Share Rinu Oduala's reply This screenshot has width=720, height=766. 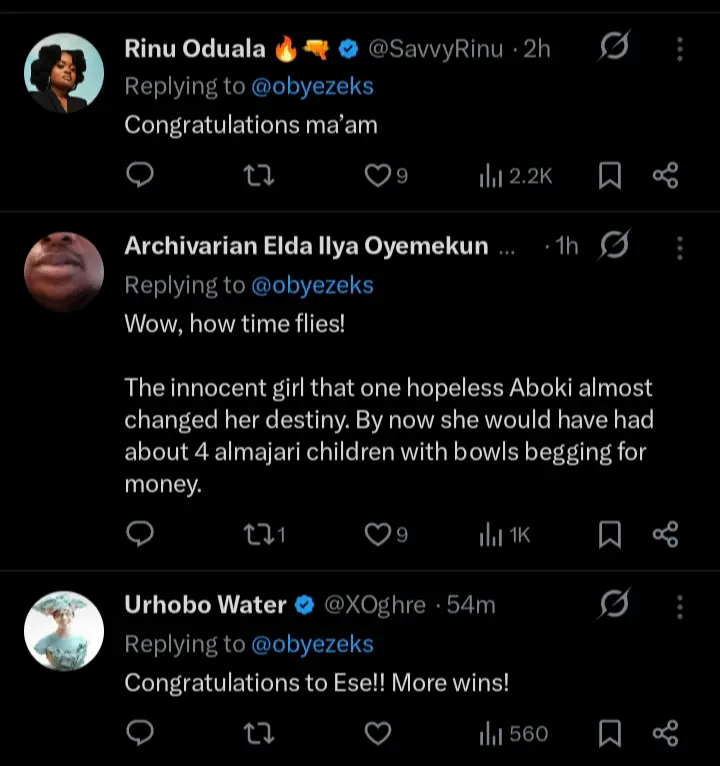click(666, 177)
